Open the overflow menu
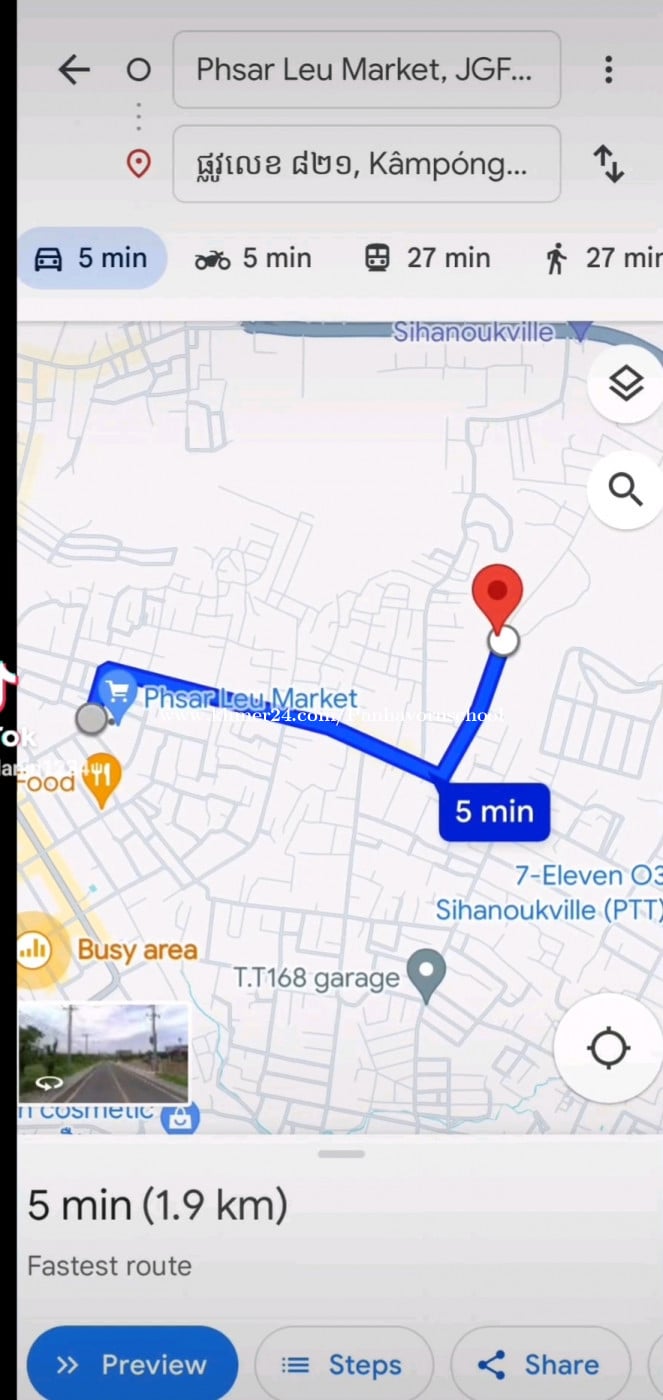The height and width of the screenshot is (1400, 663). 608,70
